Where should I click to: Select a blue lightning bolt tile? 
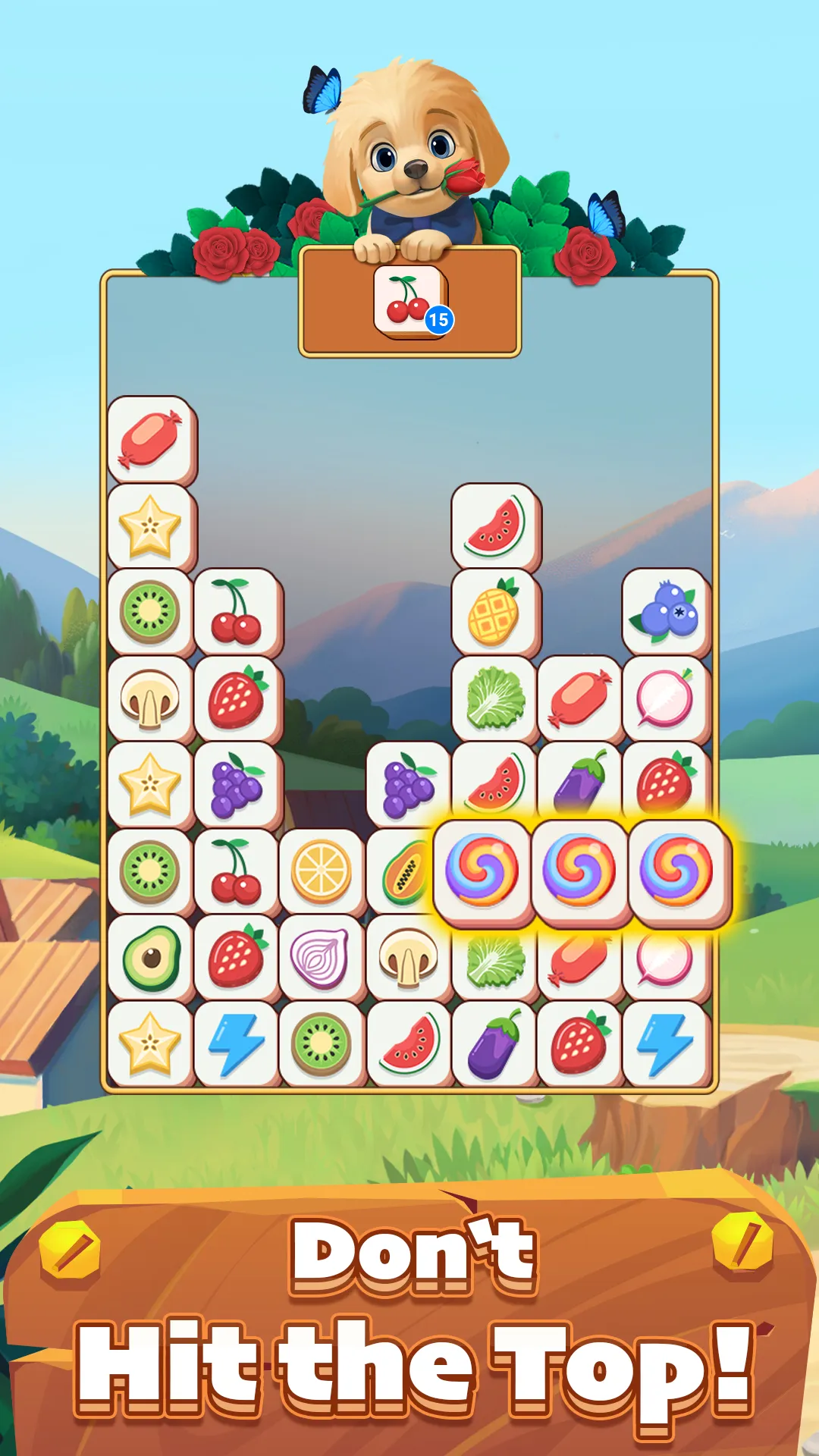point(235,1046)
